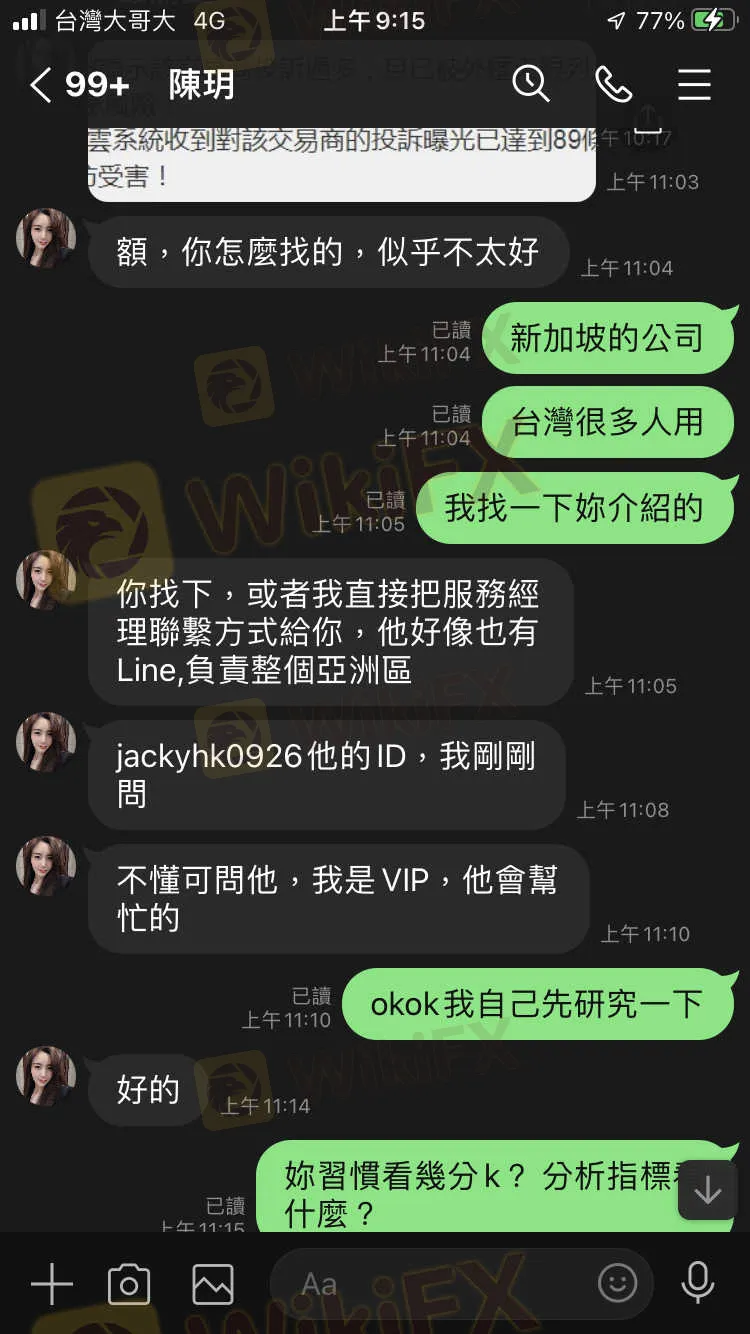
Task: Activate the microphone for voice message
Action: click(x=696, y=1283)
